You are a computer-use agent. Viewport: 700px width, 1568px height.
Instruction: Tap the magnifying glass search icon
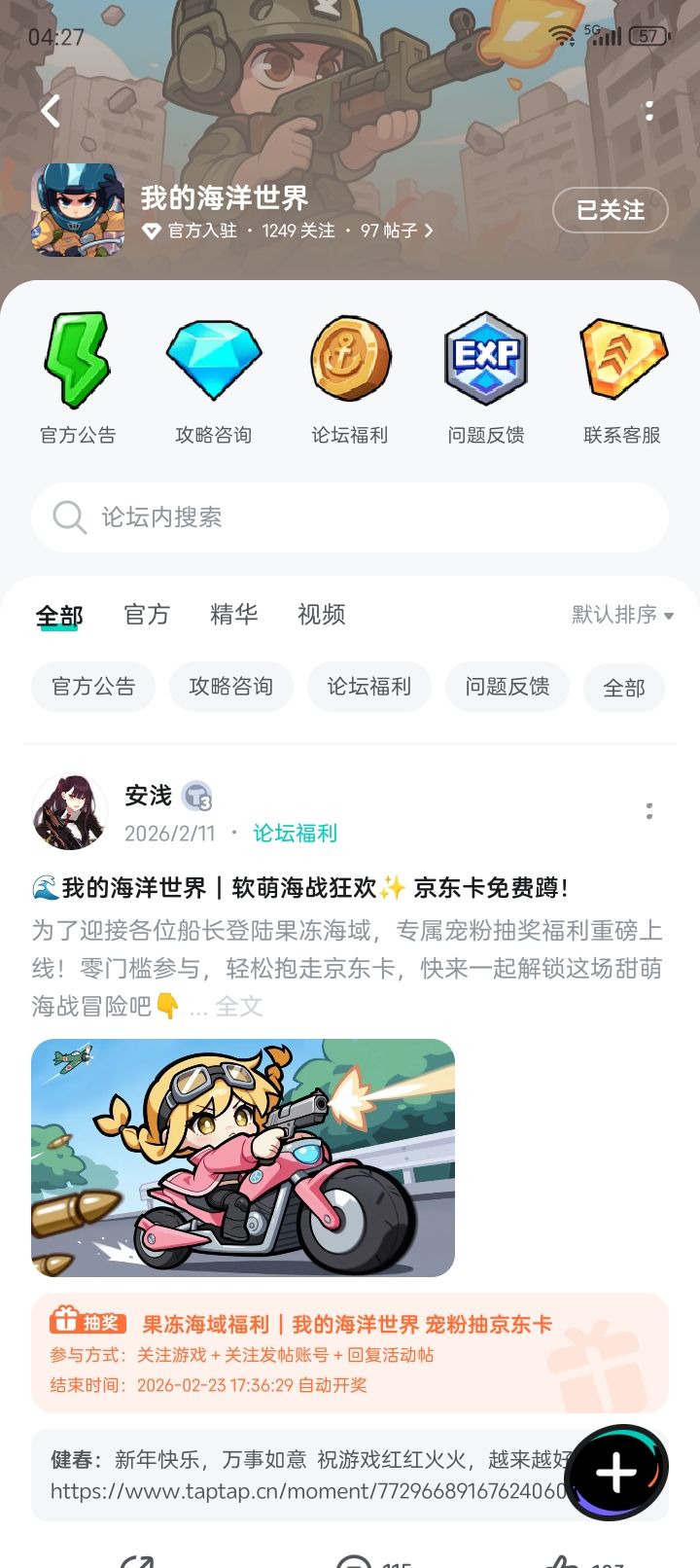coord(68,517)
